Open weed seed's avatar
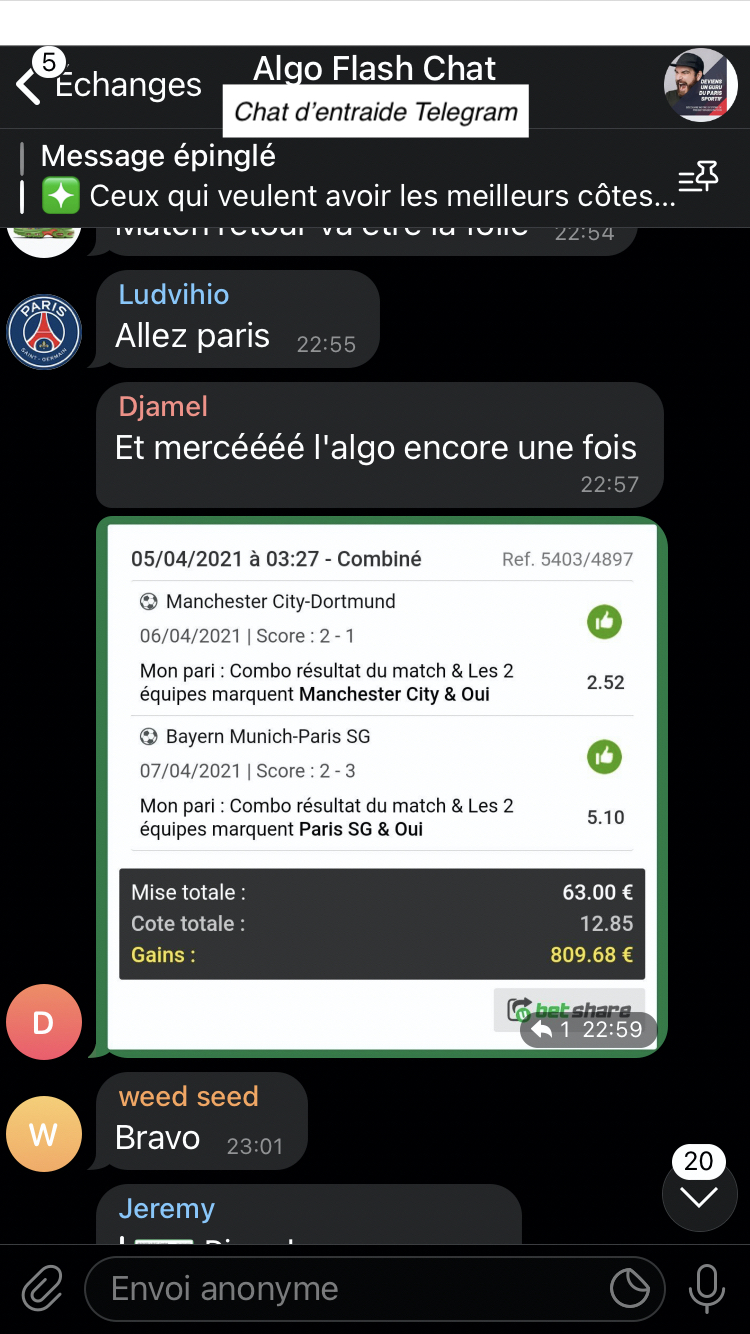This screenshot has height=1334, width=750. point(43,1134)
